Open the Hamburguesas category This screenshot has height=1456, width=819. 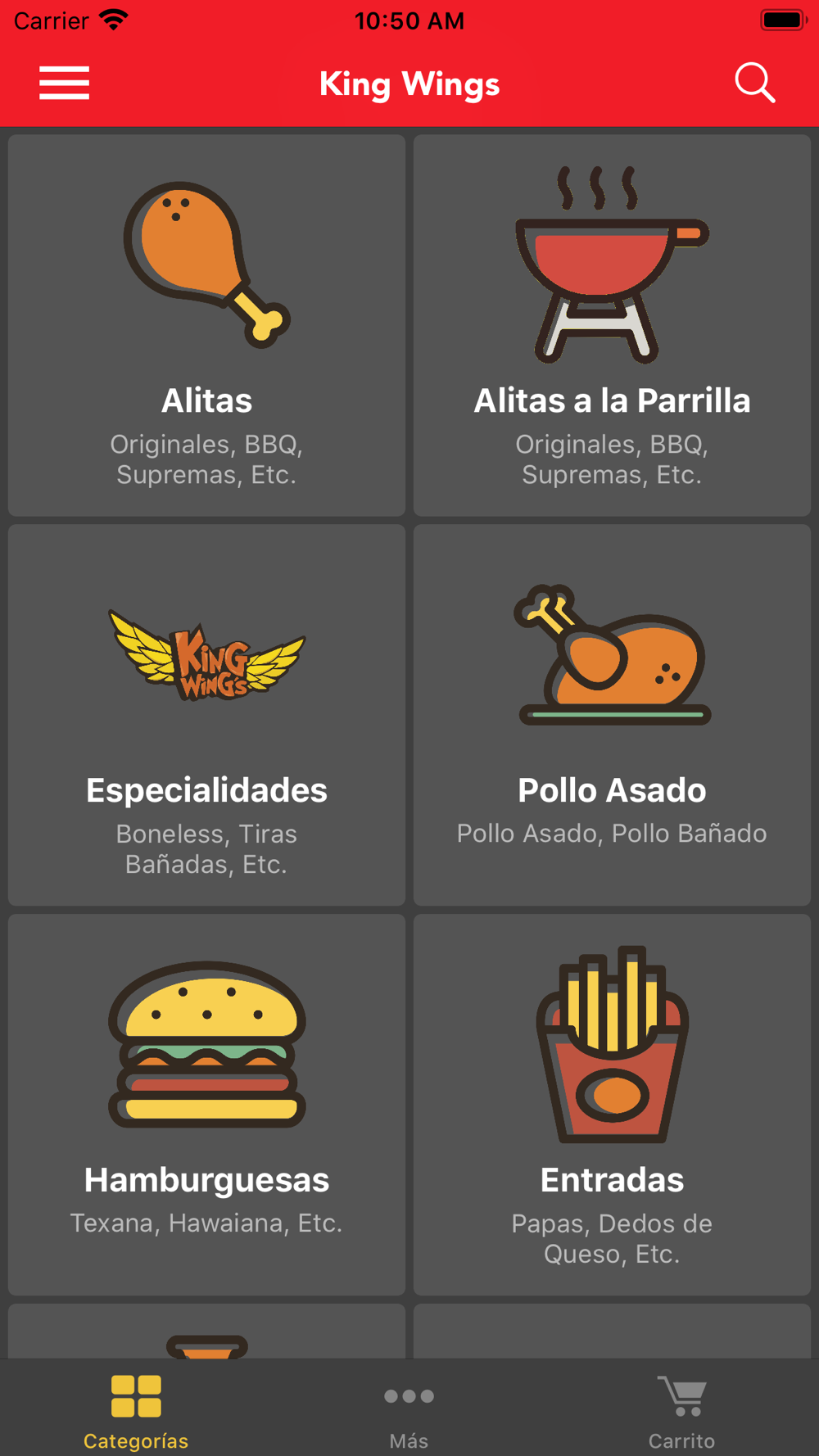(206, 1105)
